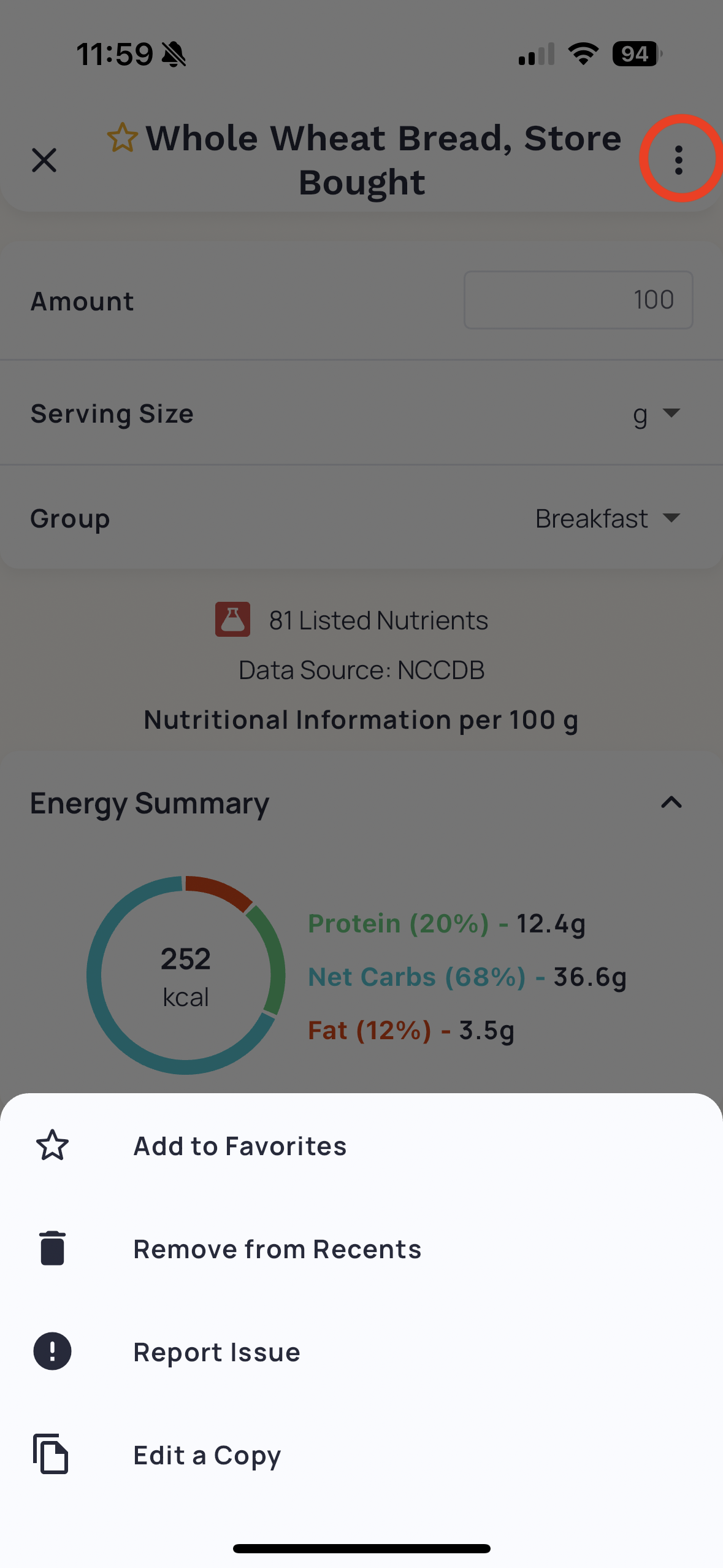Viewport: 723px width, 1568px height.
Task: Change the meal group from Breakfast
Action: (x=607, y=518)
